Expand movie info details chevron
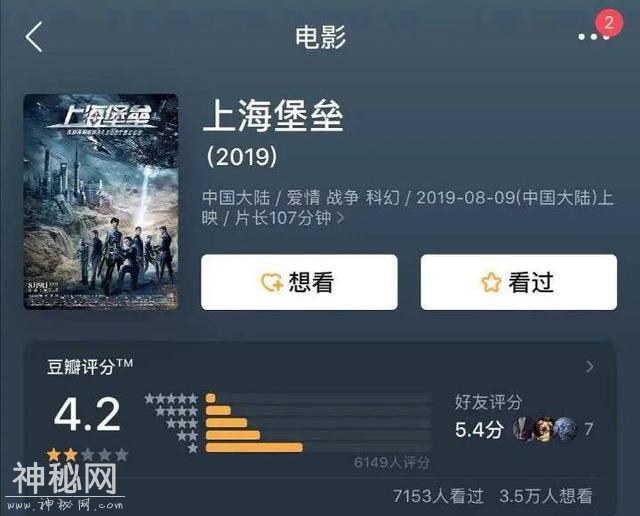Screen dimensions: 640x516 342,216
